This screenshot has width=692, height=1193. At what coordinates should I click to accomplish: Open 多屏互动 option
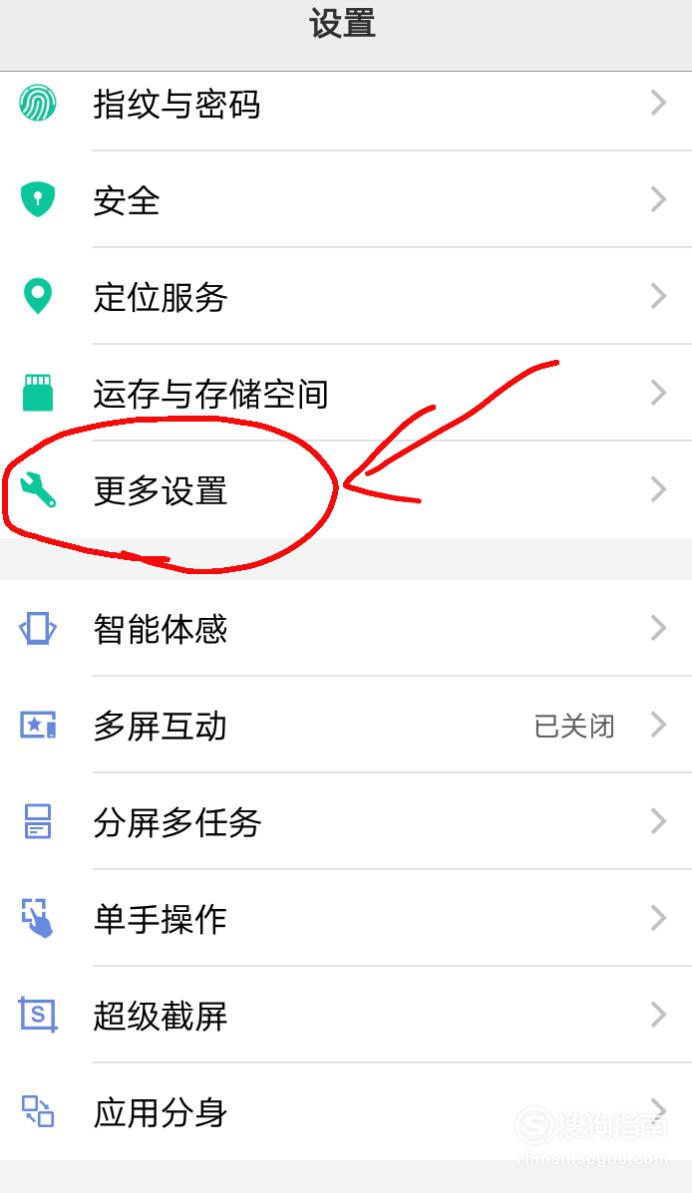(346, 724)
